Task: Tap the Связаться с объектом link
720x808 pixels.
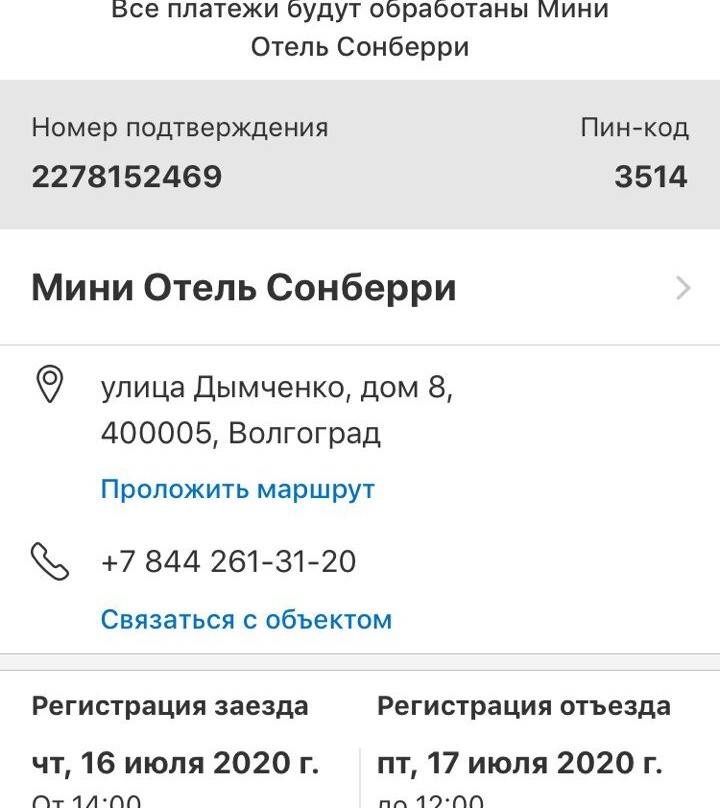Action: (x=246, y=620)
